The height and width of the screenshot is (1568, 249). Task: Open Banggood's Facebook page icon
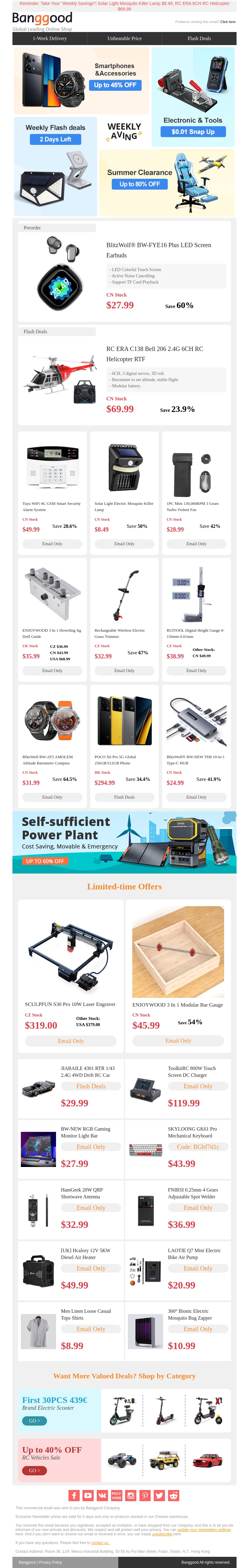pyautogui.click(x=74, y=1496)
